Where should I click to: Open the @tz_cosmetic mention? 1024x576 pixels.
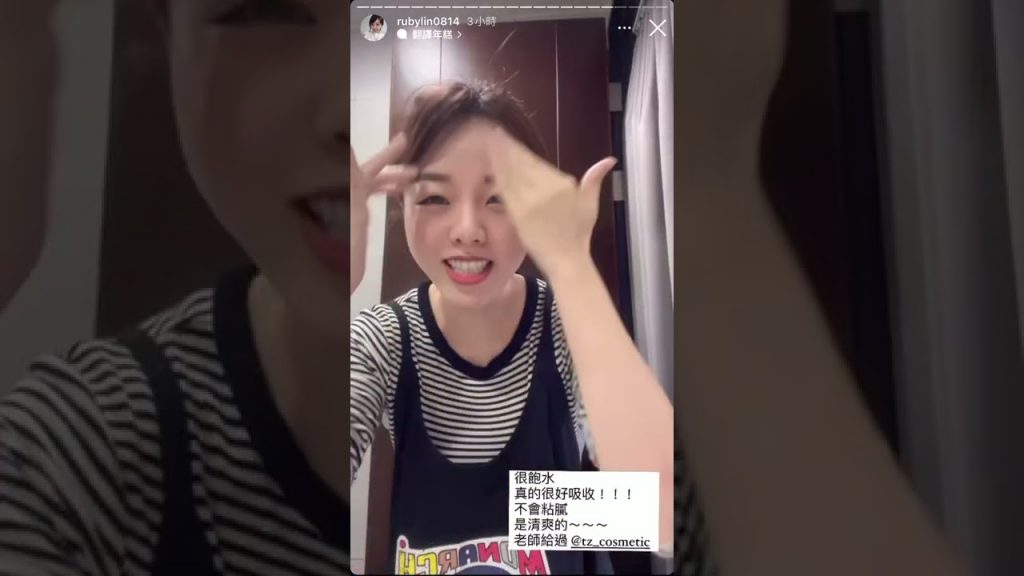click(x=610, y=541)
